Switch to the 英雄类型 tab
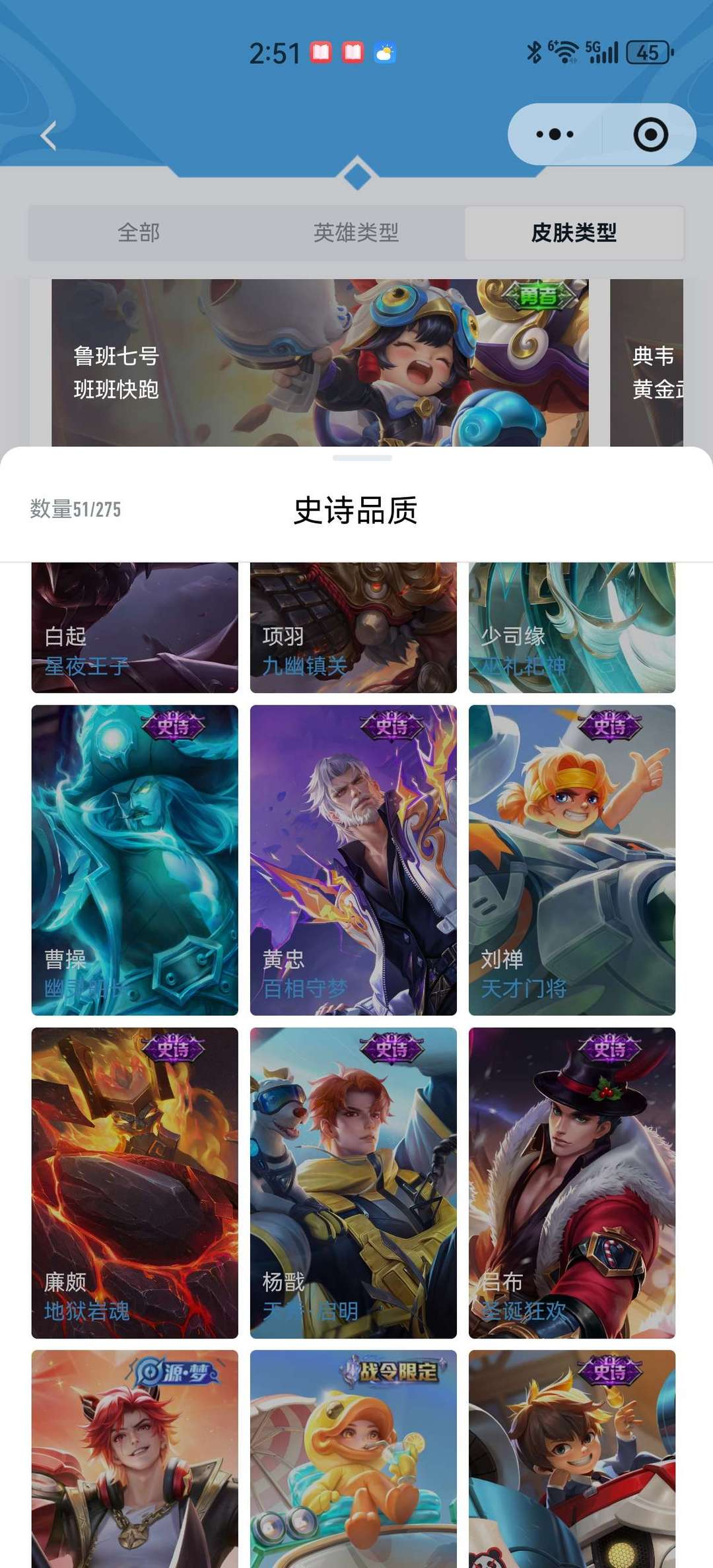This screenshot has height=1568, width=713. tap(356, 233)
